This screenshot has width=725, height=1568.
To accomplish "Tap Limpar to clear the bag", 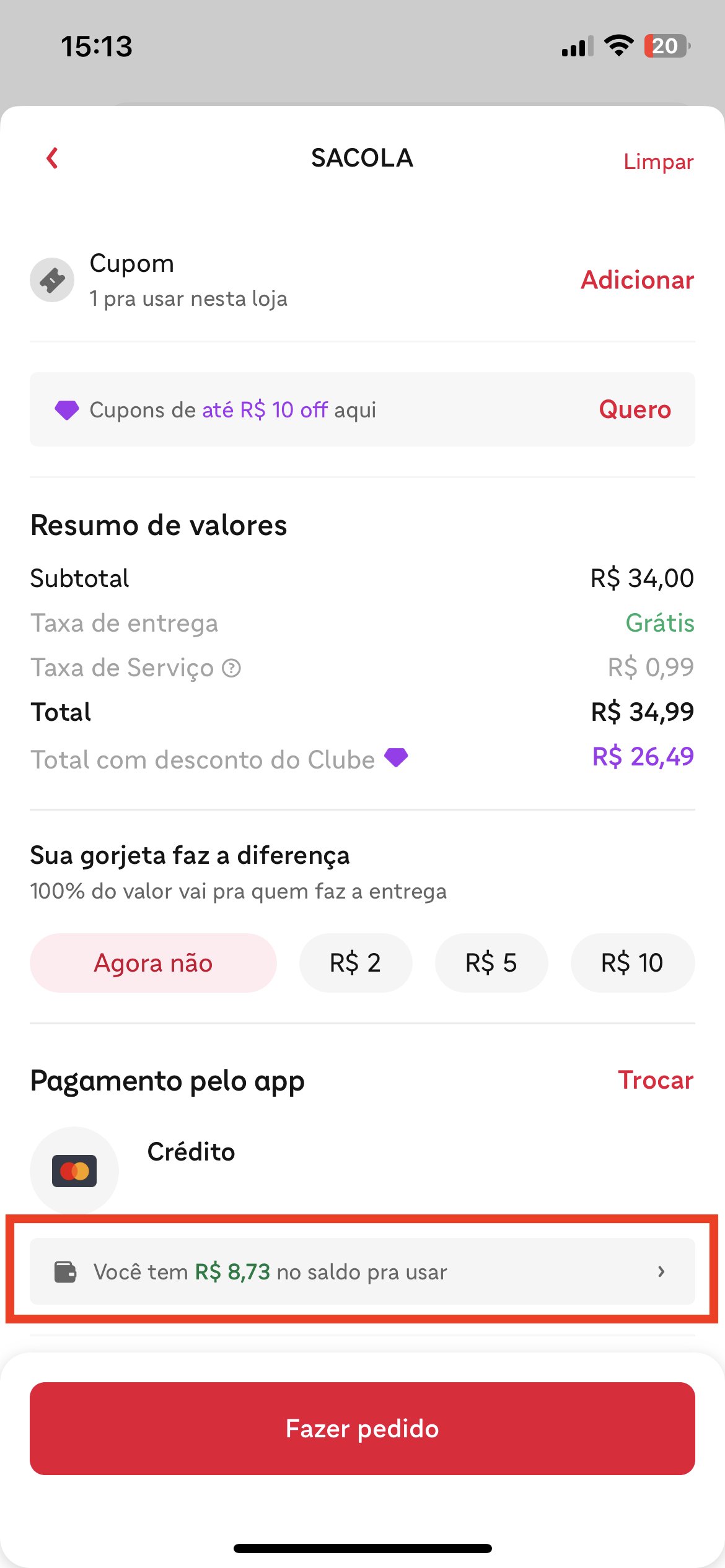I will pyautogui.click(x=658, y=162).
